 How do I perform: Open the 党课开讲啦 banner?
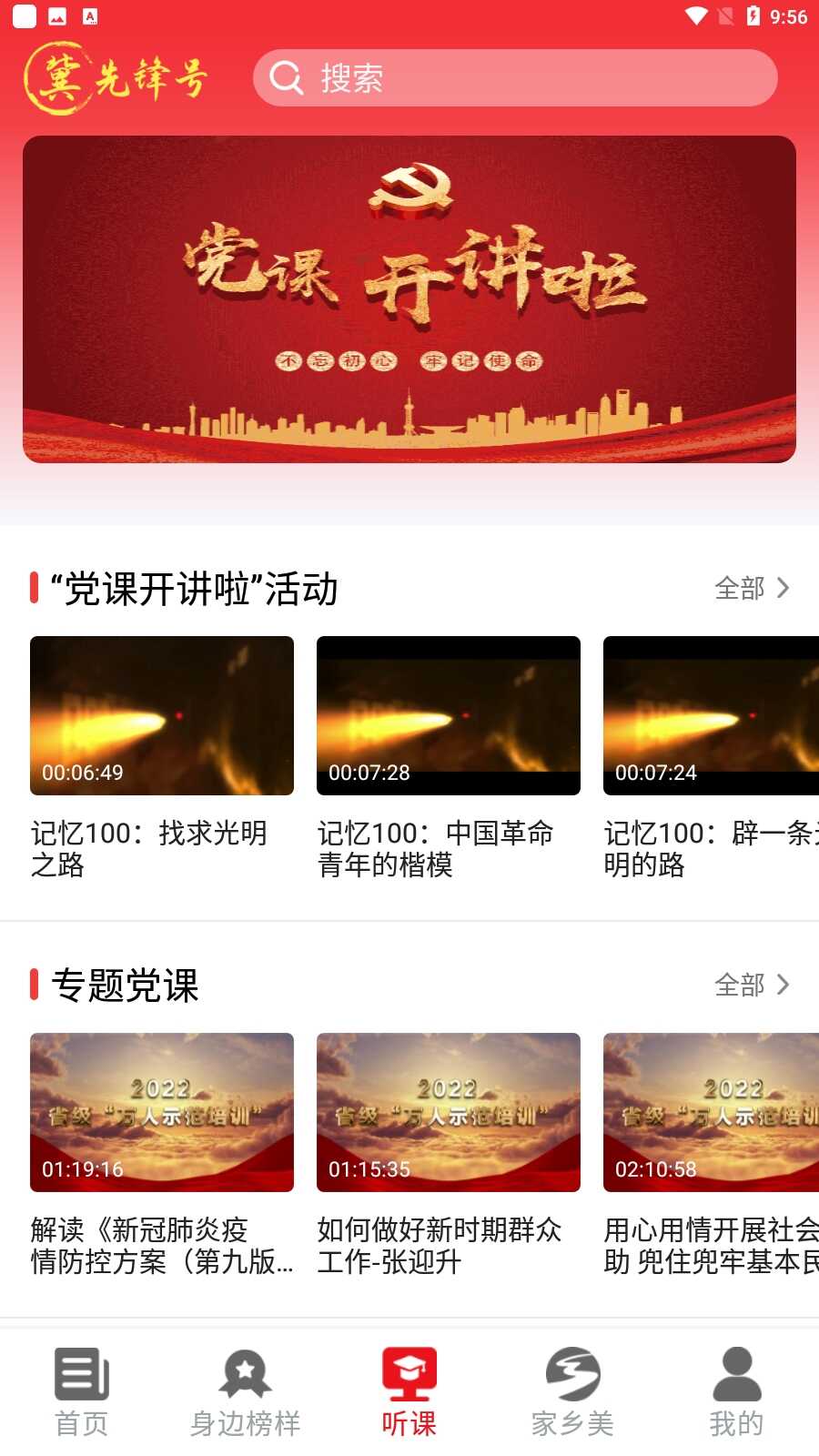409,299
